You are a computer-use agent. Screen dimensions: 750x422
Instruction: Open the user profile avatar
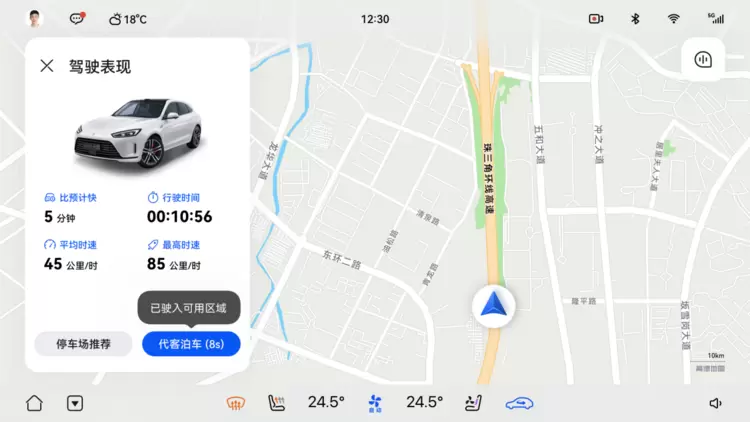coord(35,18)
